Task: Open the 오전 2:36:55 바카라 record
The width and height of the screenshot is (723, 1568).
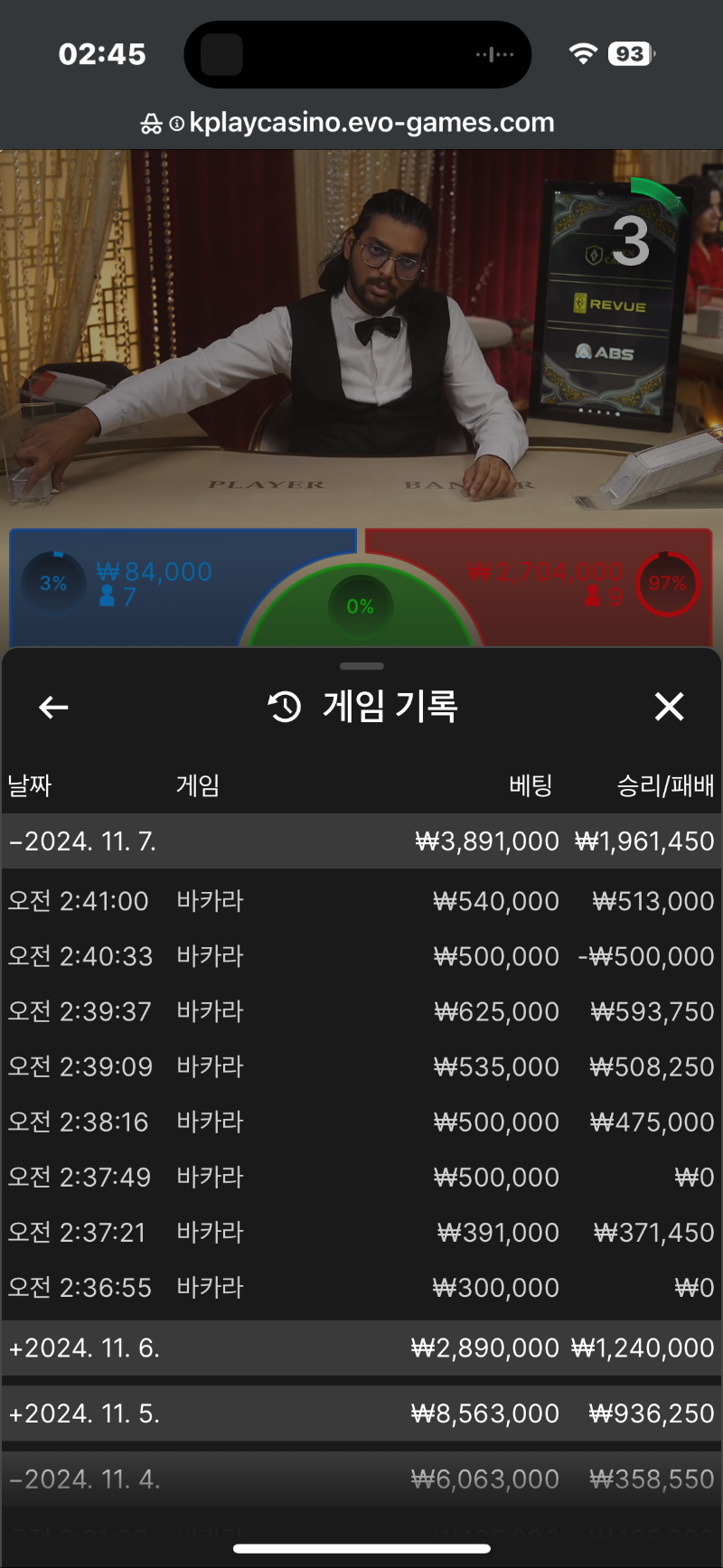Action: tap(361, 1287)
